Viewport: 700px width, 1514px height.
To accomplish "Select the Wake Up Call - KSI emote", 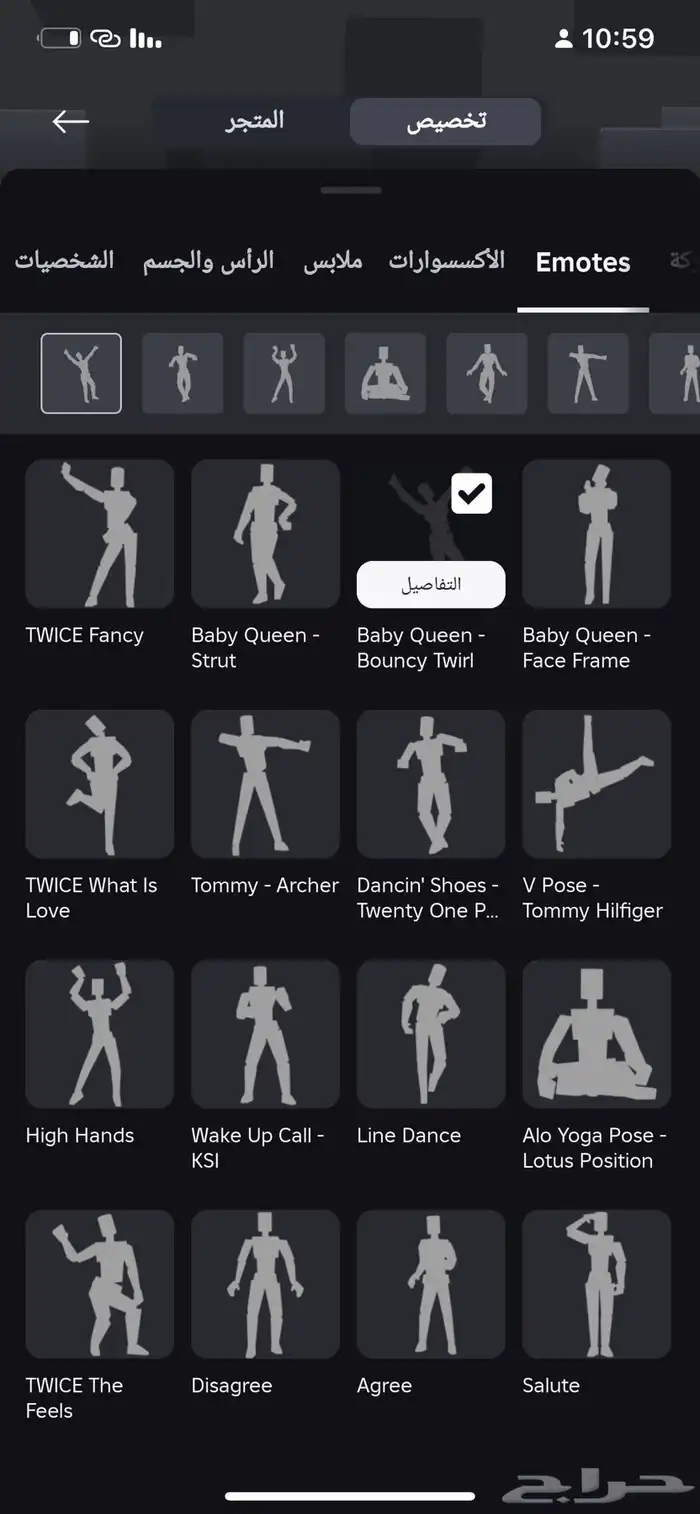I will [265, 1034].
